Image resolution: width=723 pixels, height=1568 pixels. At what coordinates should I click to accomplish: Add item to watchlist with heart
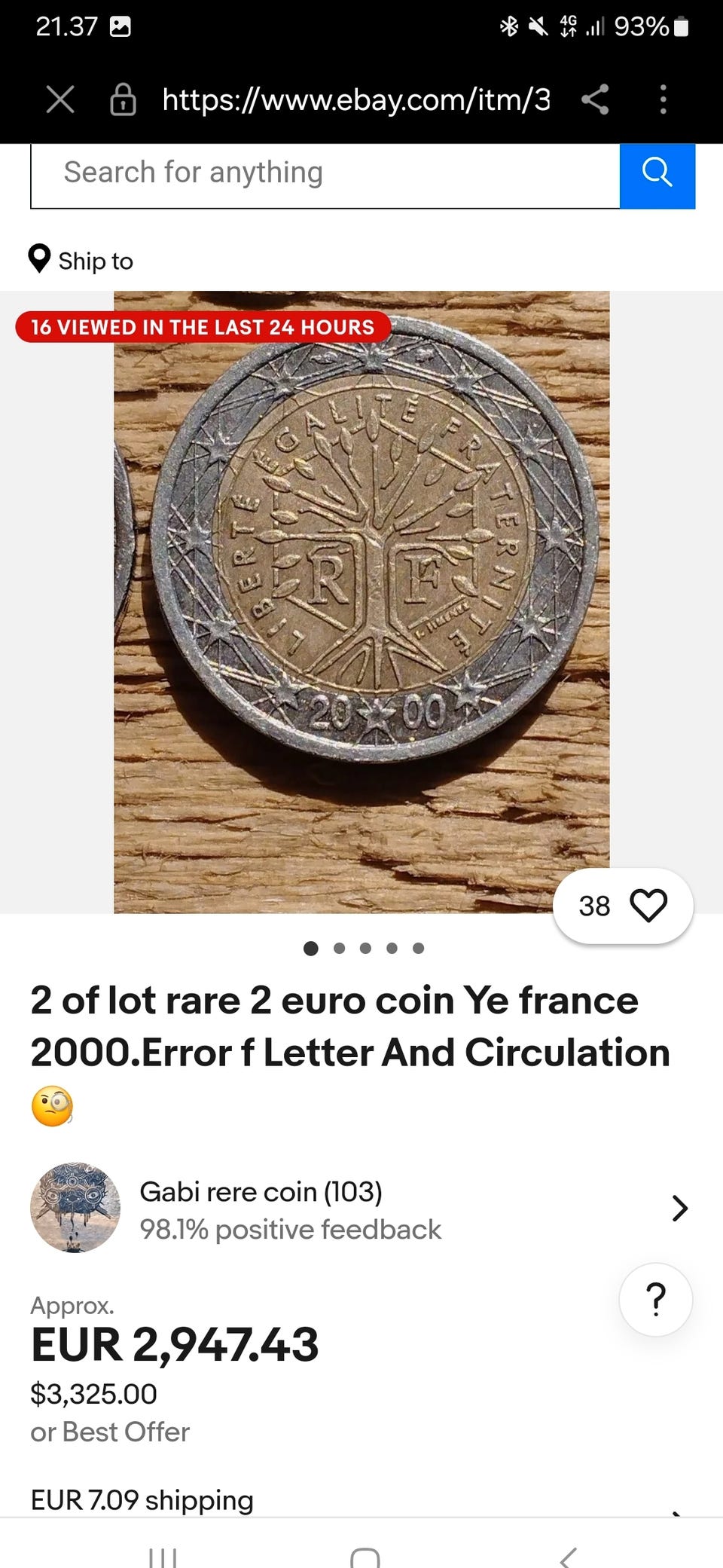click(648, 905)
